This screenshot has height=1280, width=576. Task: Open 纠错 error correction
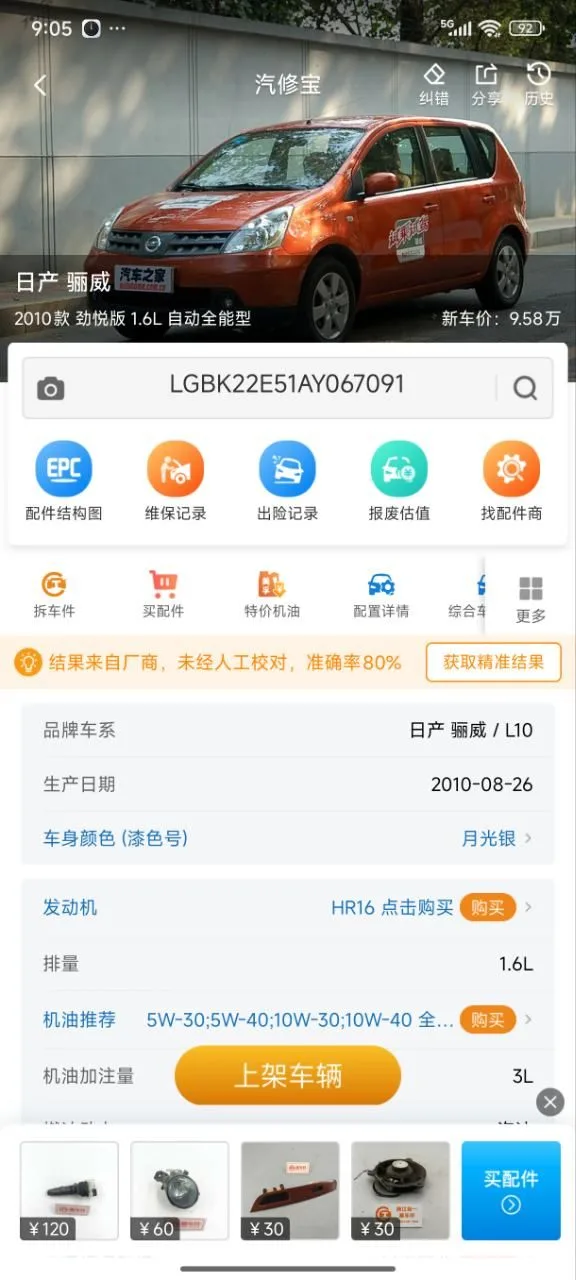click(x=434, y=85)
